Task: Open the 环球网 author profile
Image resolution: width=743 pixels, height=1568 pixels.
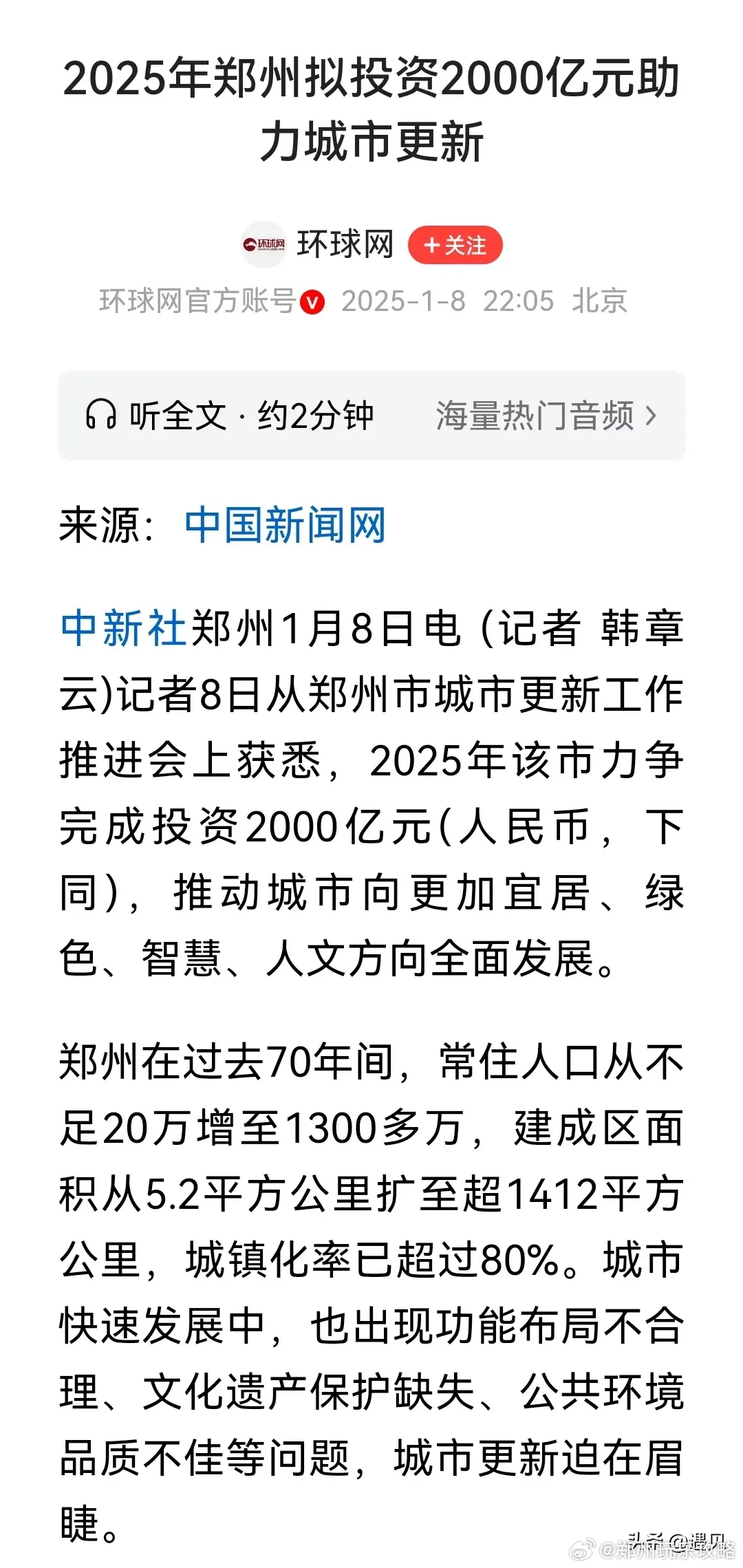Action: [x=345, y=244]
